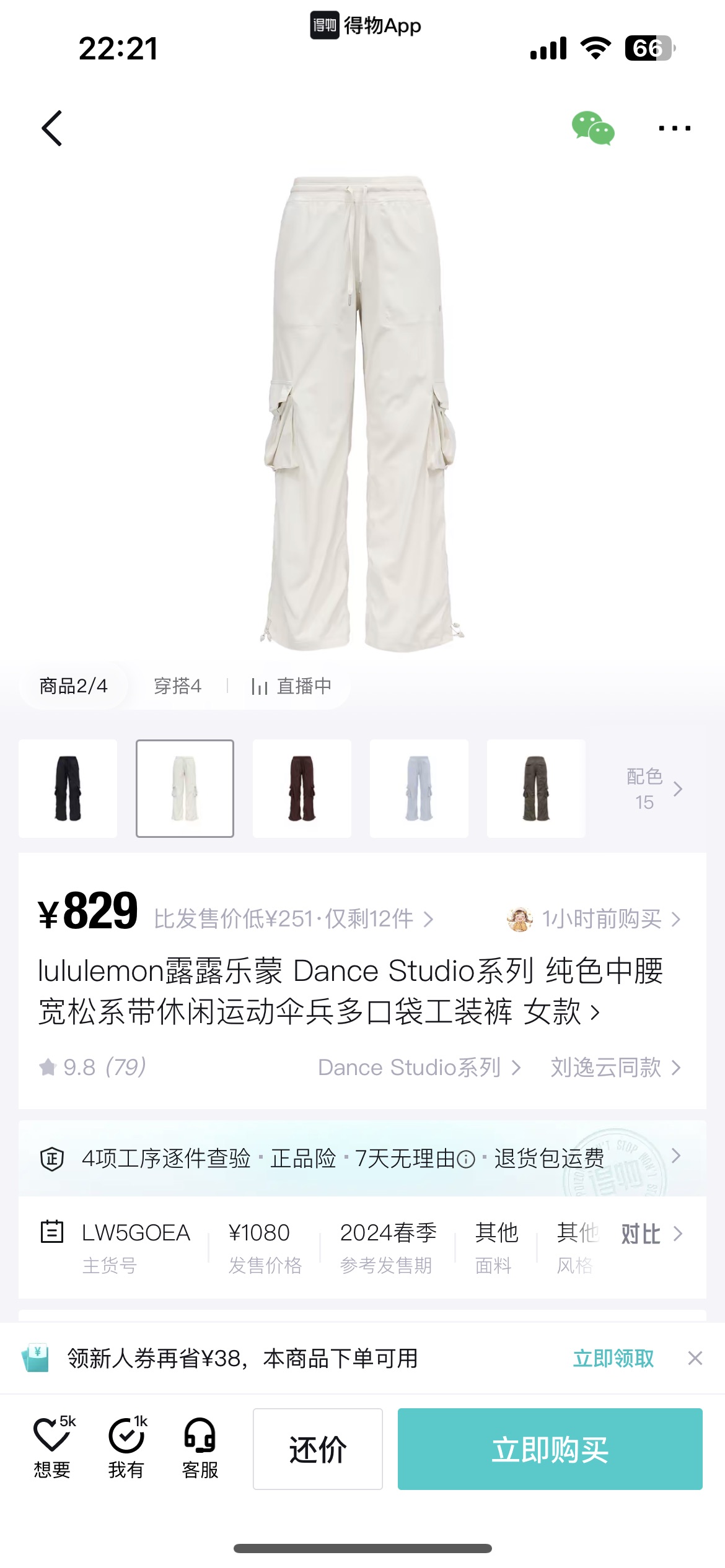Viewport: 725px width, 1568px height.
Task: Dismiss the new user coupon banner
Action: (695, 1359)
